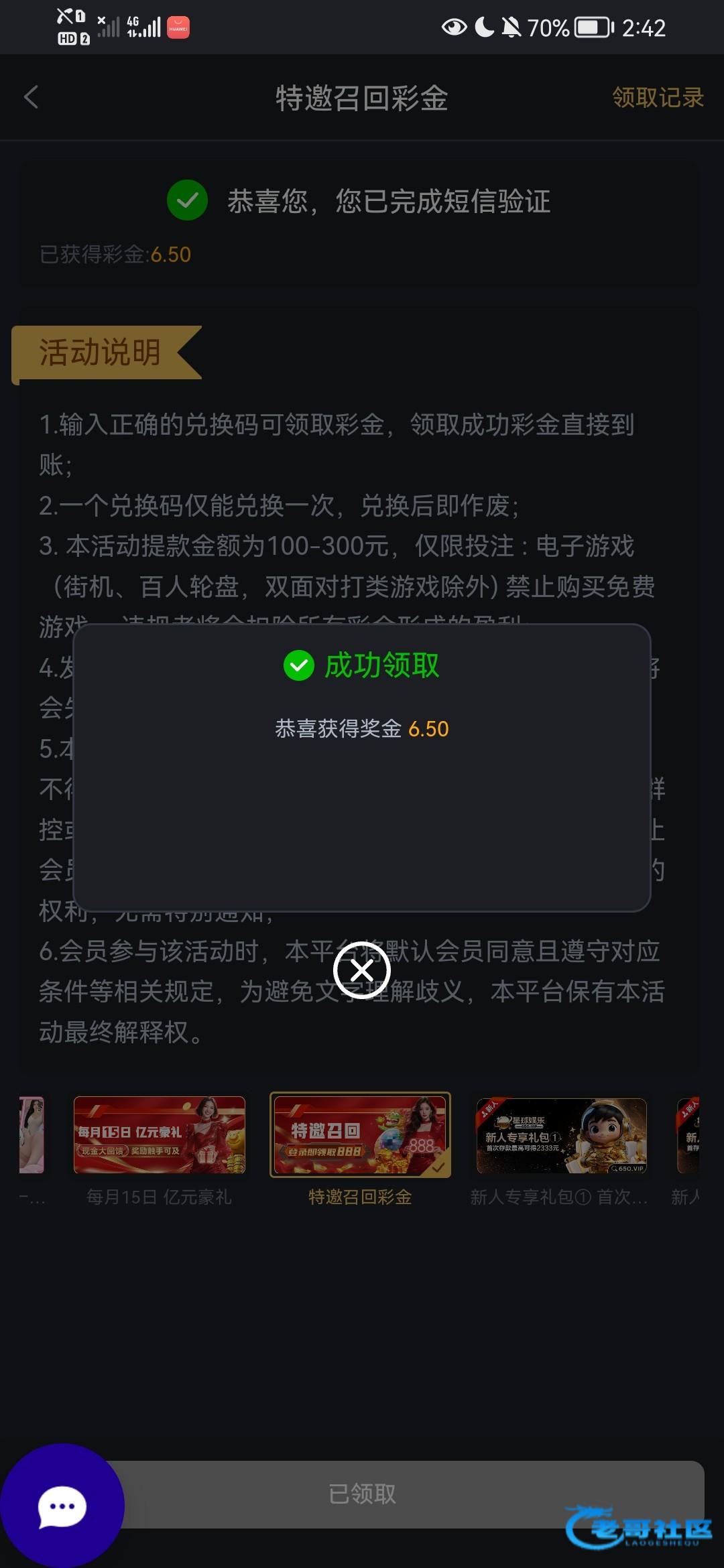Open 领取记录 claim history

coord(658,98)
